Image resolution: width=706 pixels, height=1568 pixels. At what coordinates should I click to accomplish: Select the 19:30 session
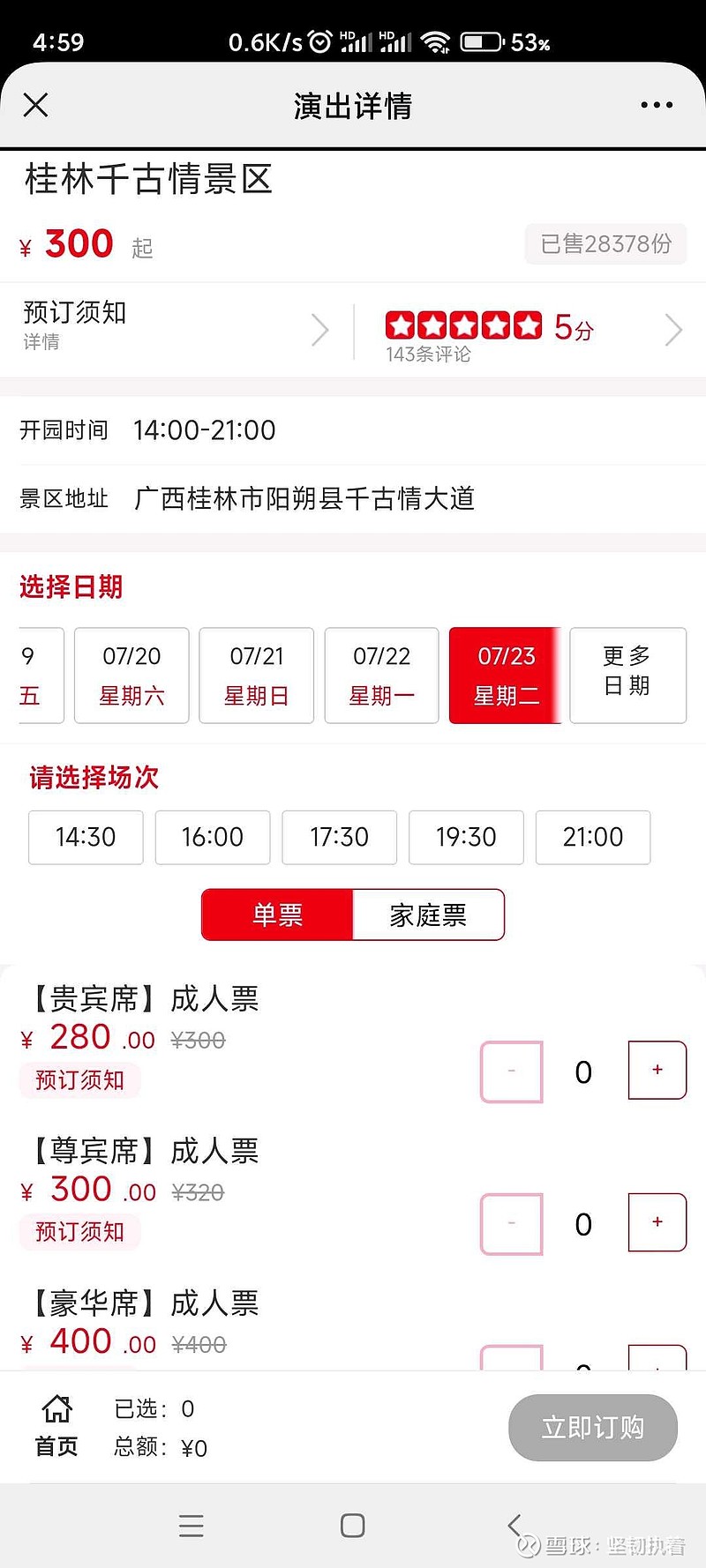[x=466, y=837]
